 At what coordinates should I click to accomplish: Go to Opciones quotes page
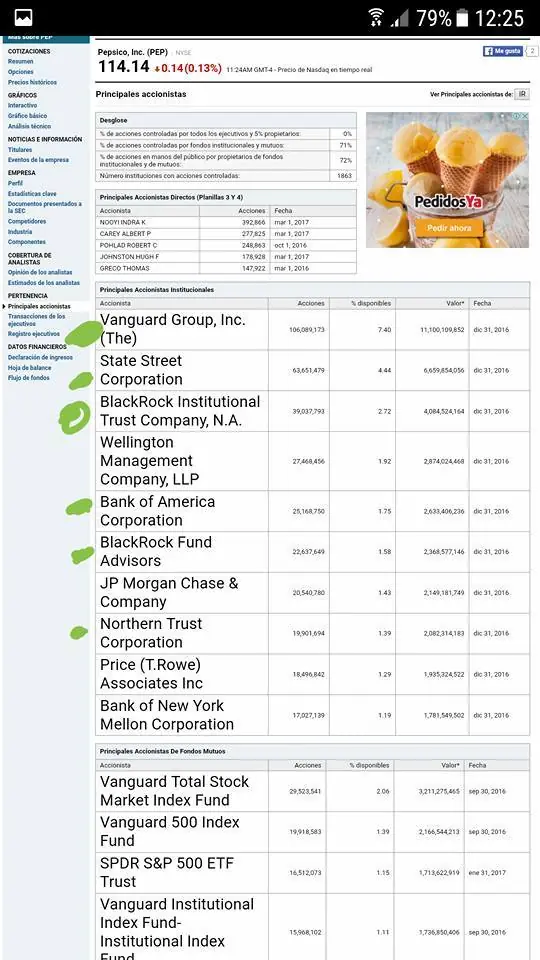[21, 72]
